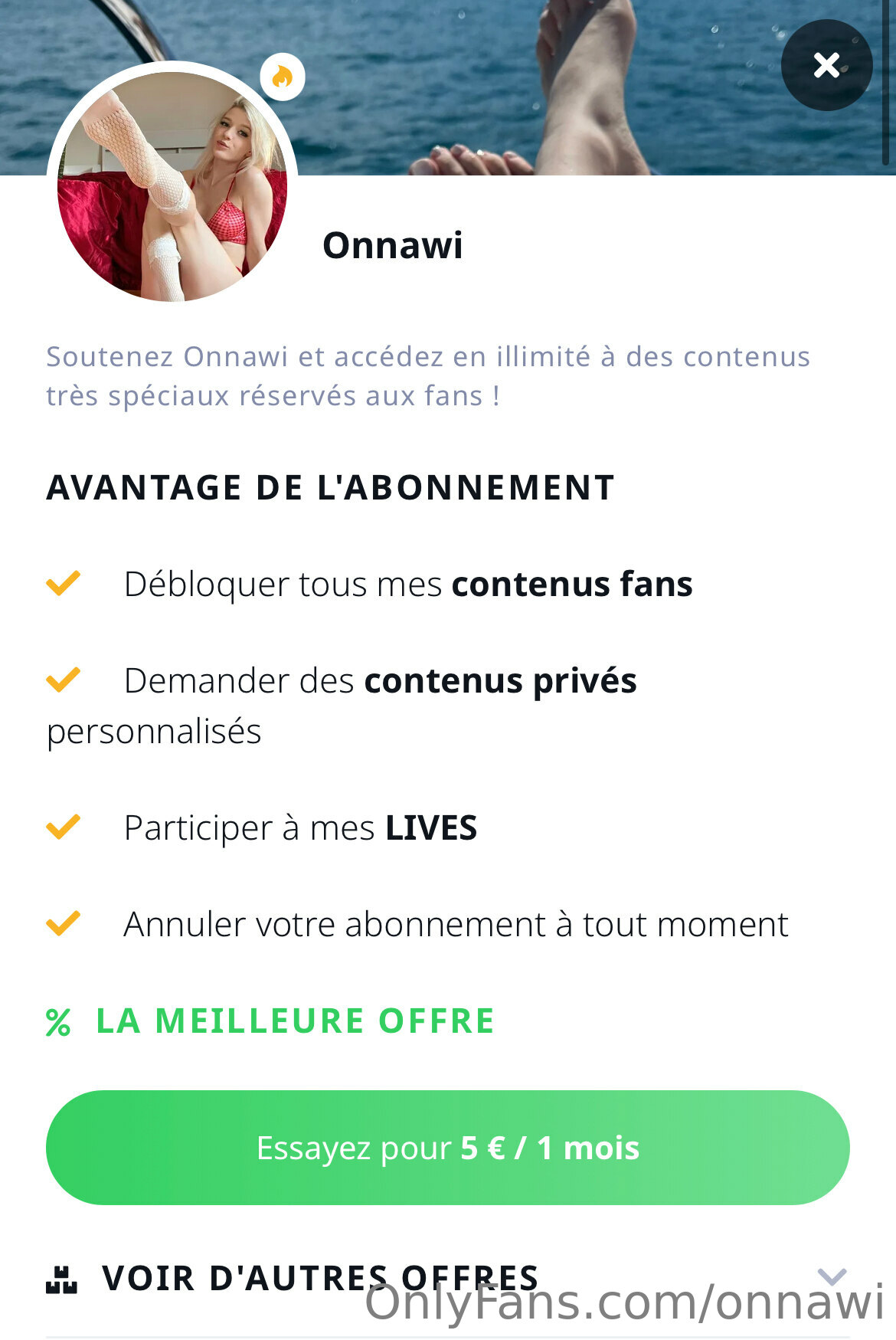Expand Voir d'autres offres
Screen dimensions: 896x1340
(831, 1276)
